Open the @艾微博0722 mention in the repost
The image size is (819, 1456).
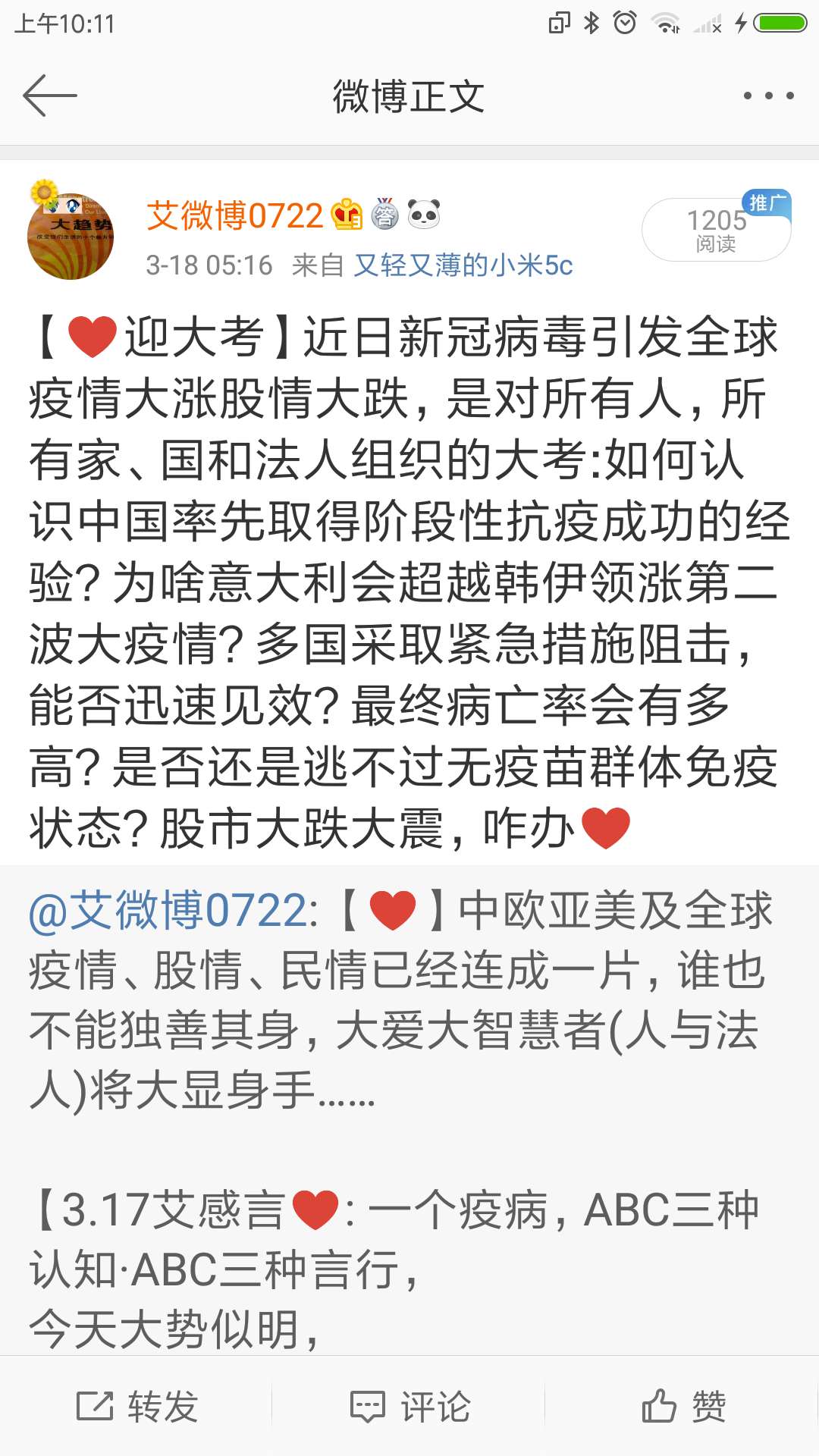168,911
